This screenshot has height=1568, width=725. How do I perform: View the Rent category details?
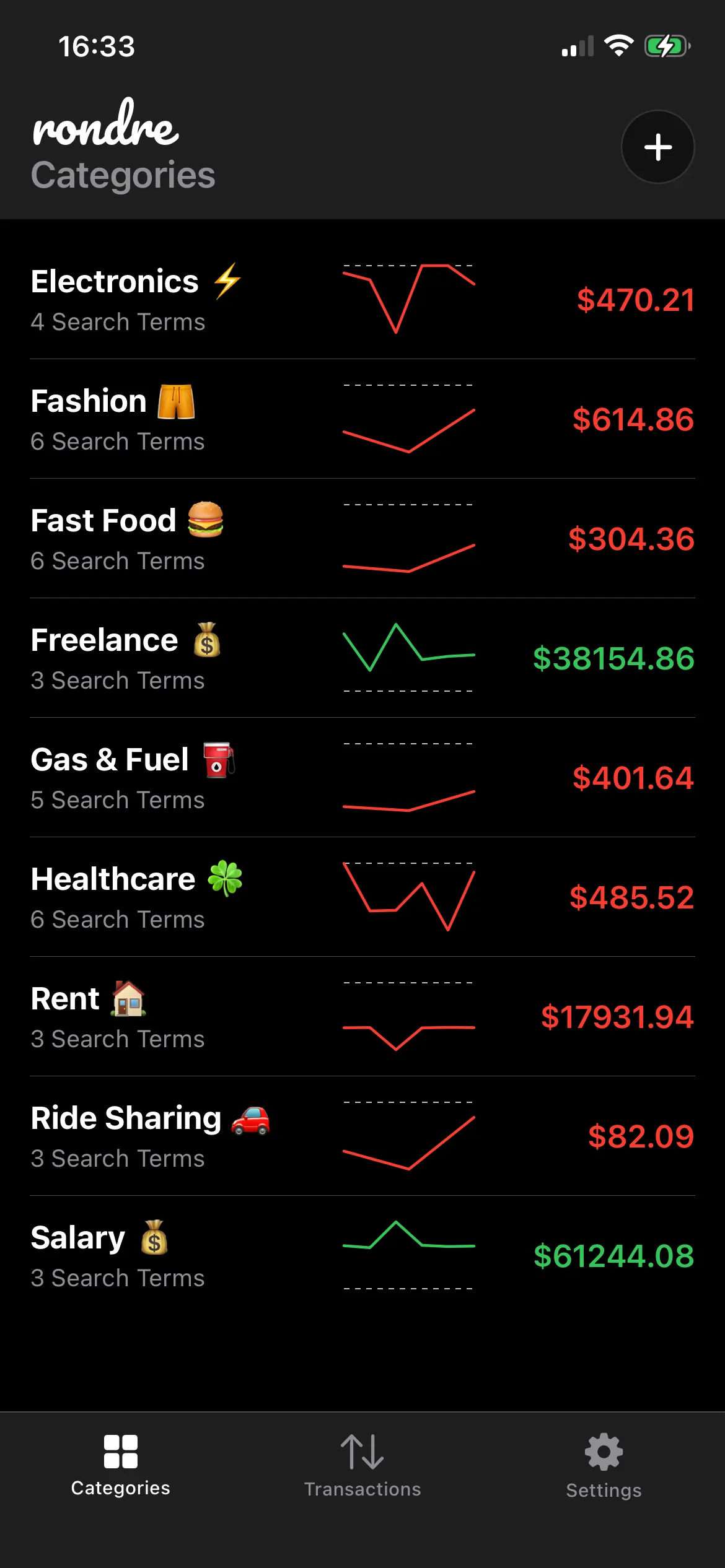(362, 1017)
